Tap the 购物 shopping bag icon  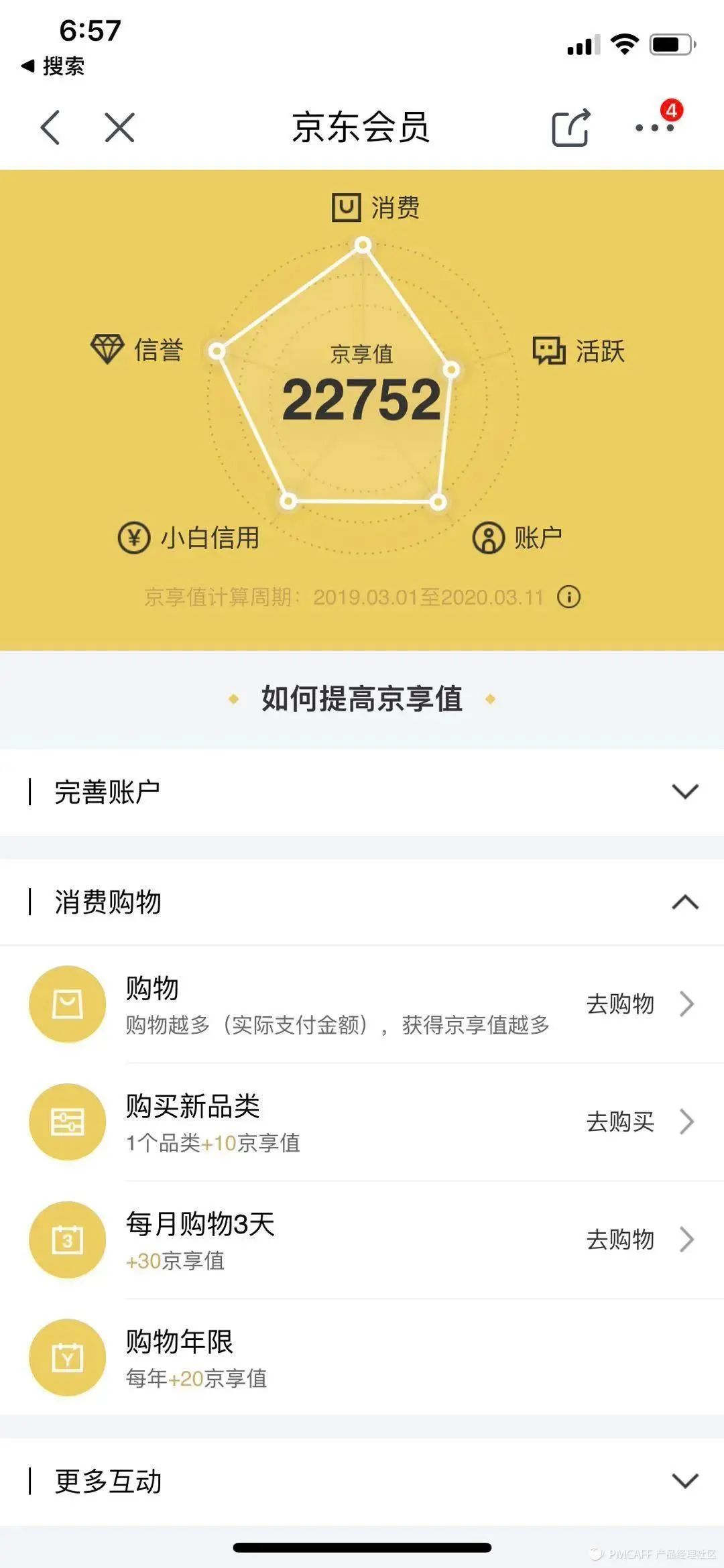[x=67, y=1003]
